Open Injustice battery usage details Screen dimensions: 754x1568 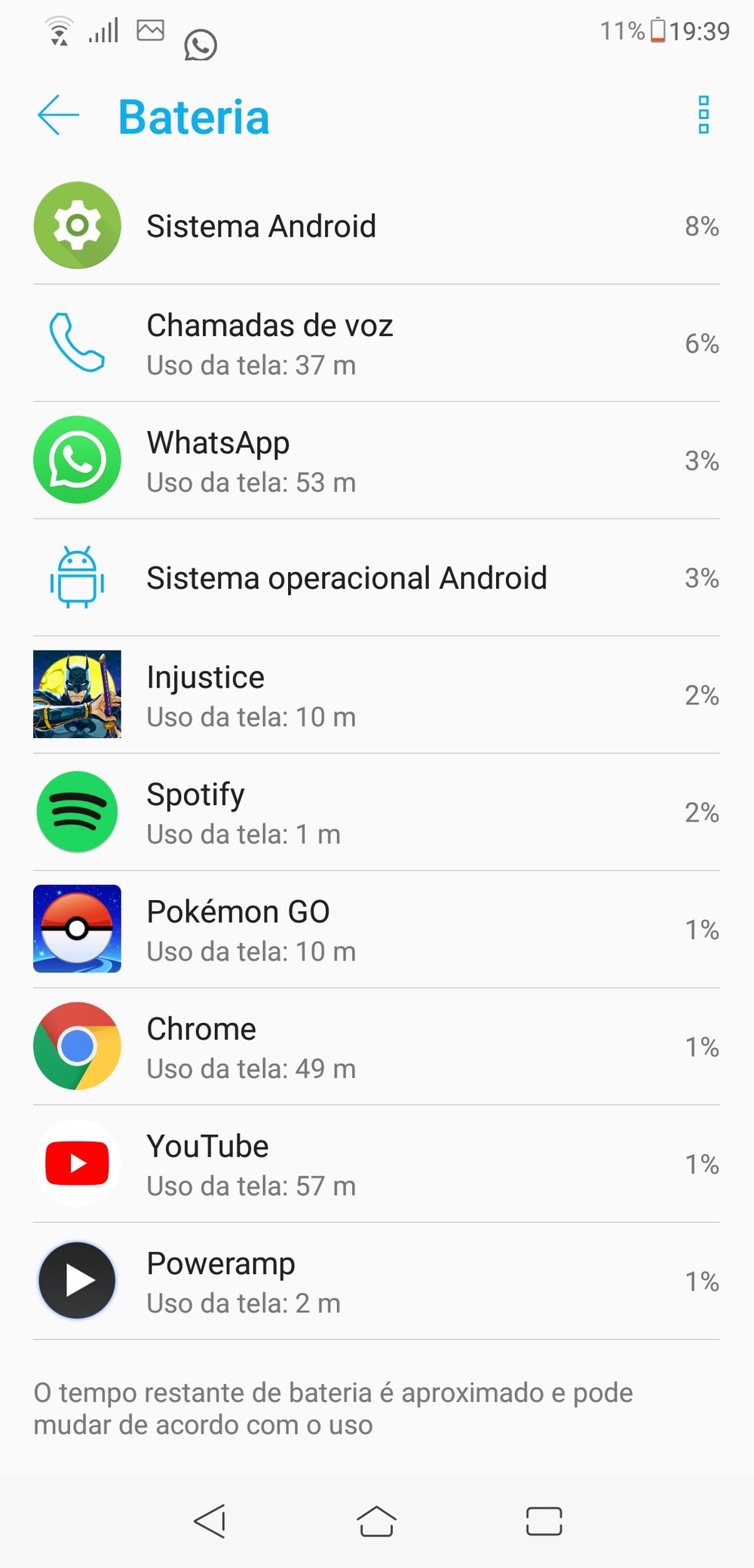[376, 695]
